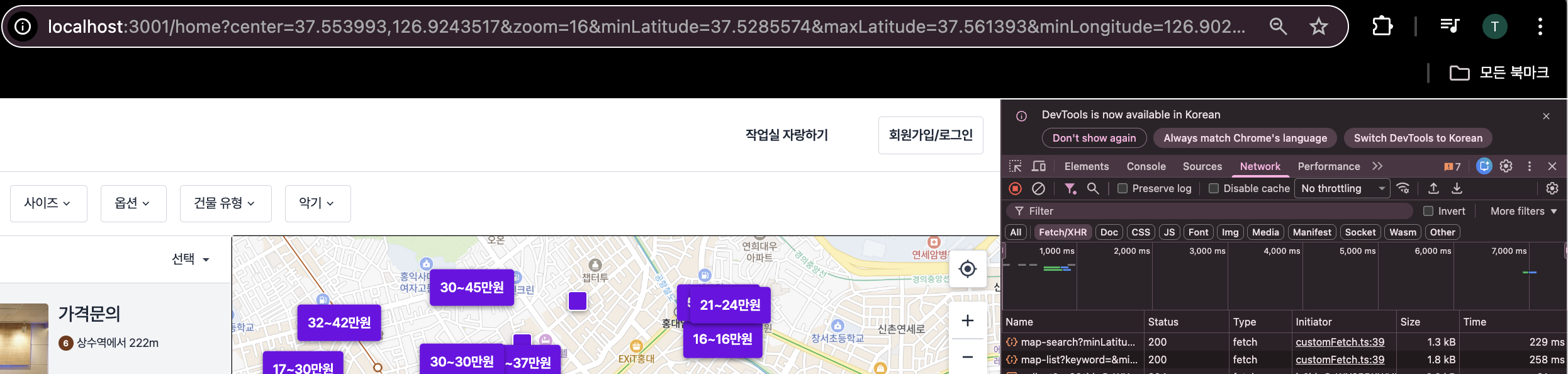This screenshot has width=1568, height=374.
Task: Tap the 30~45만원 map marker
Action: coord(471,288)
